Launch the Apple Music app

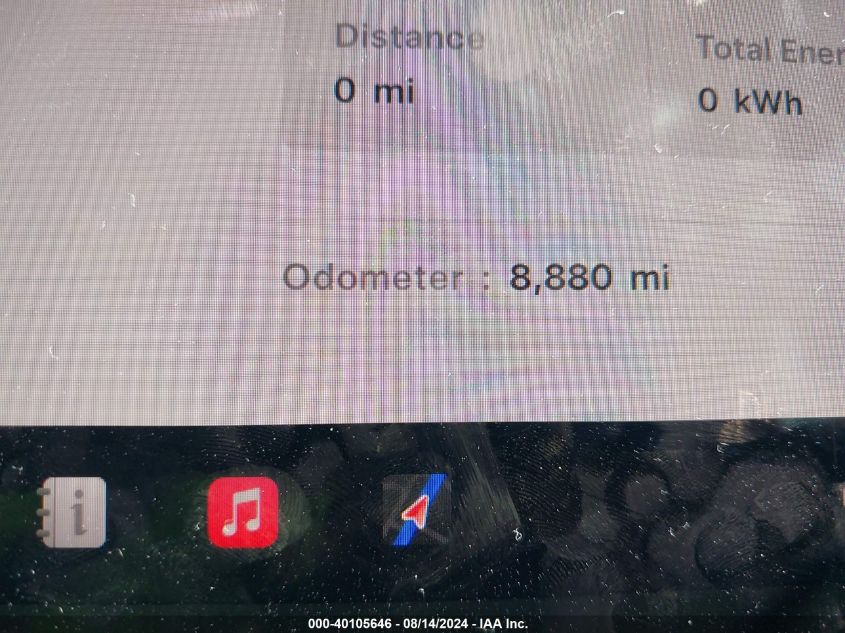[x=243, y=512]
